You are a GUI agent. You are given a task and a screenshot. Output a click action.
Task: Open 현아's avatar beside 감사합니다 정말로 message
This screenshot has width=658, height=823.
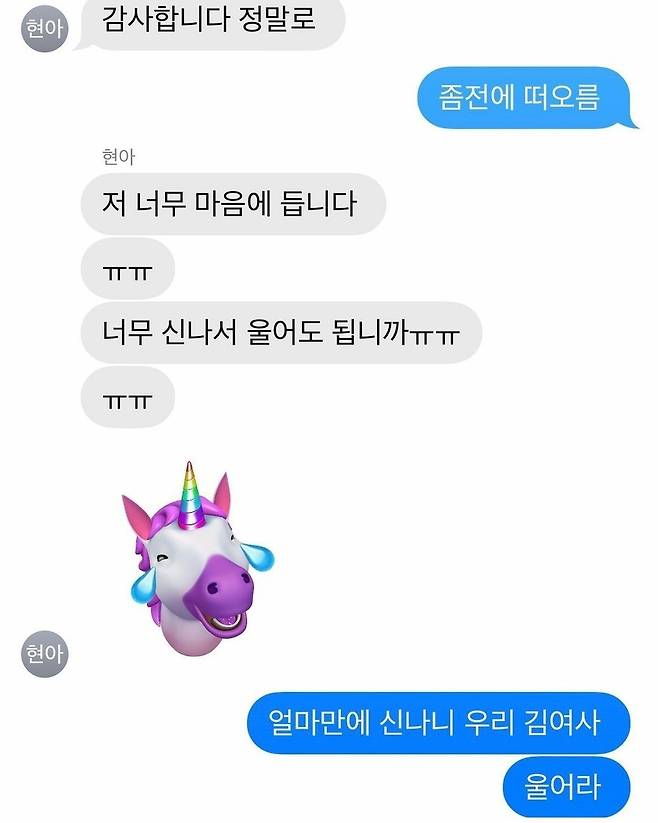click(44, 29)
